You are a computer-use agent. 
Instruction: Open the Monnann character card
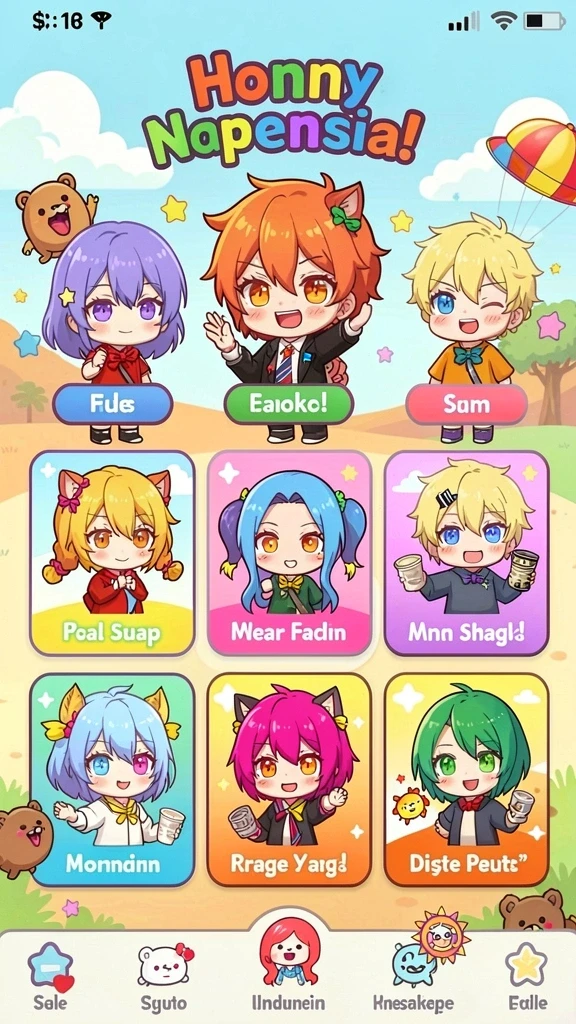point(112,780)
